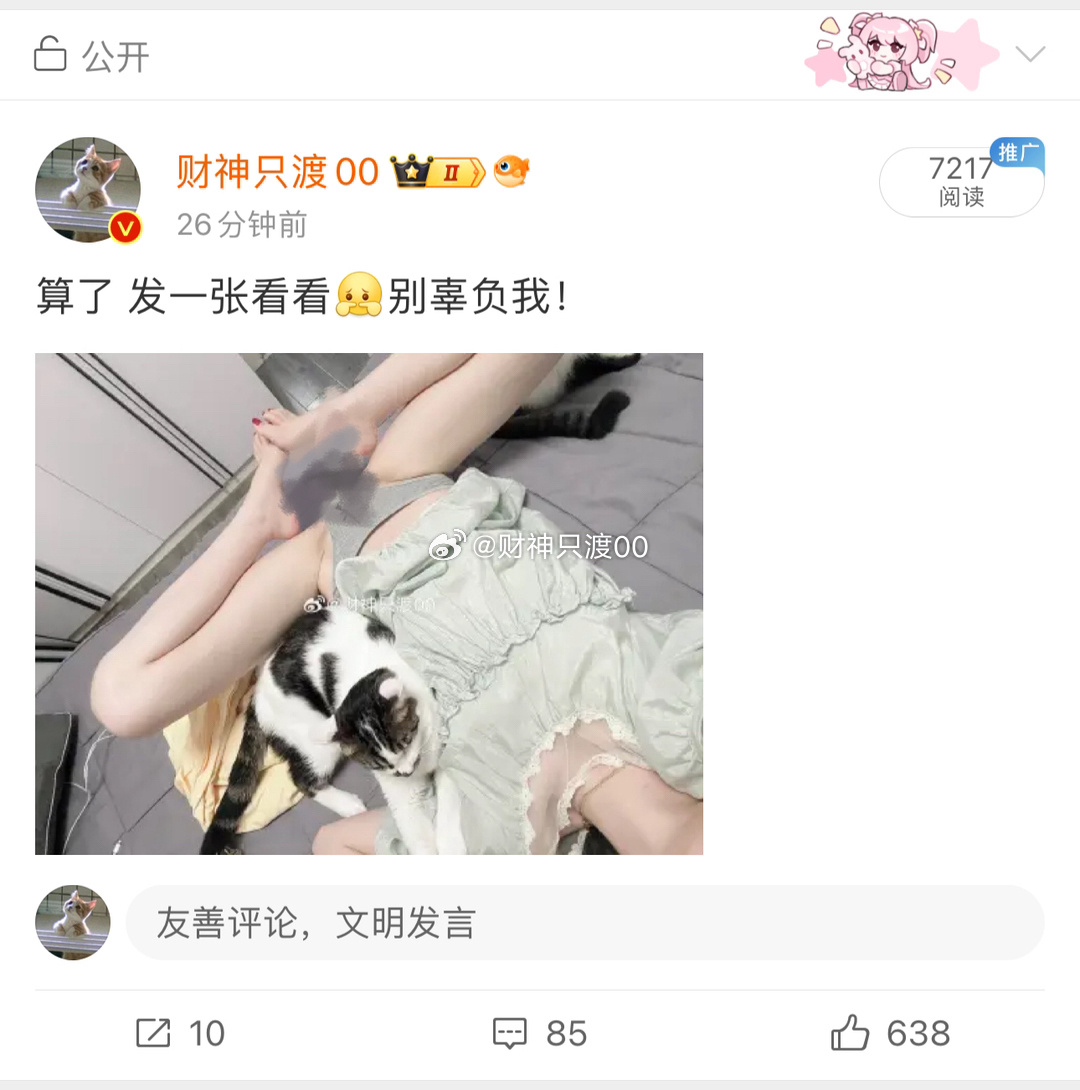Like this post with 638 likes
This screenshot has height=1090, width=1080.
[890, 1033]
